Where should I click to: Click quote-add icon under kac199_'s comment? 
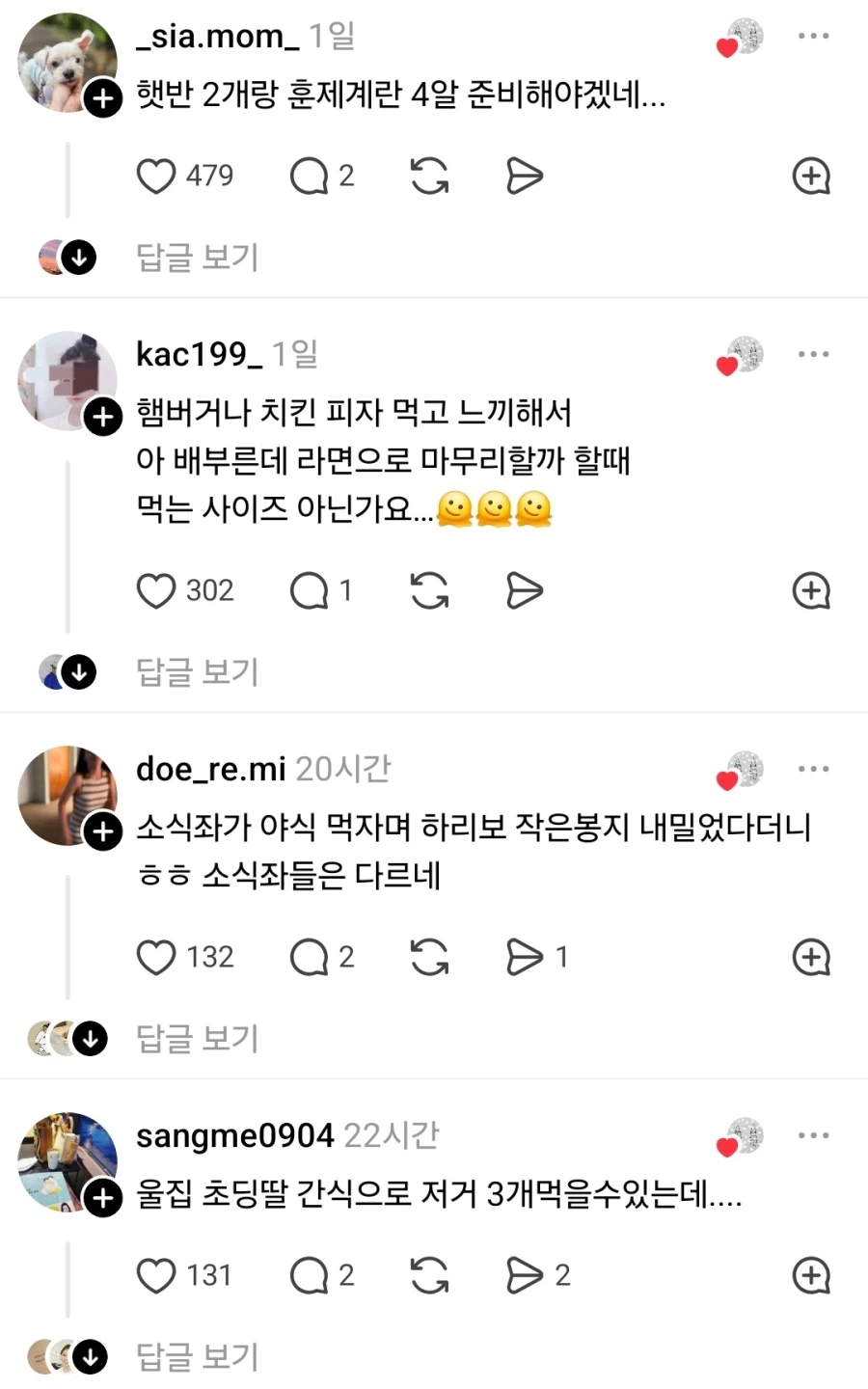(811, 590)
